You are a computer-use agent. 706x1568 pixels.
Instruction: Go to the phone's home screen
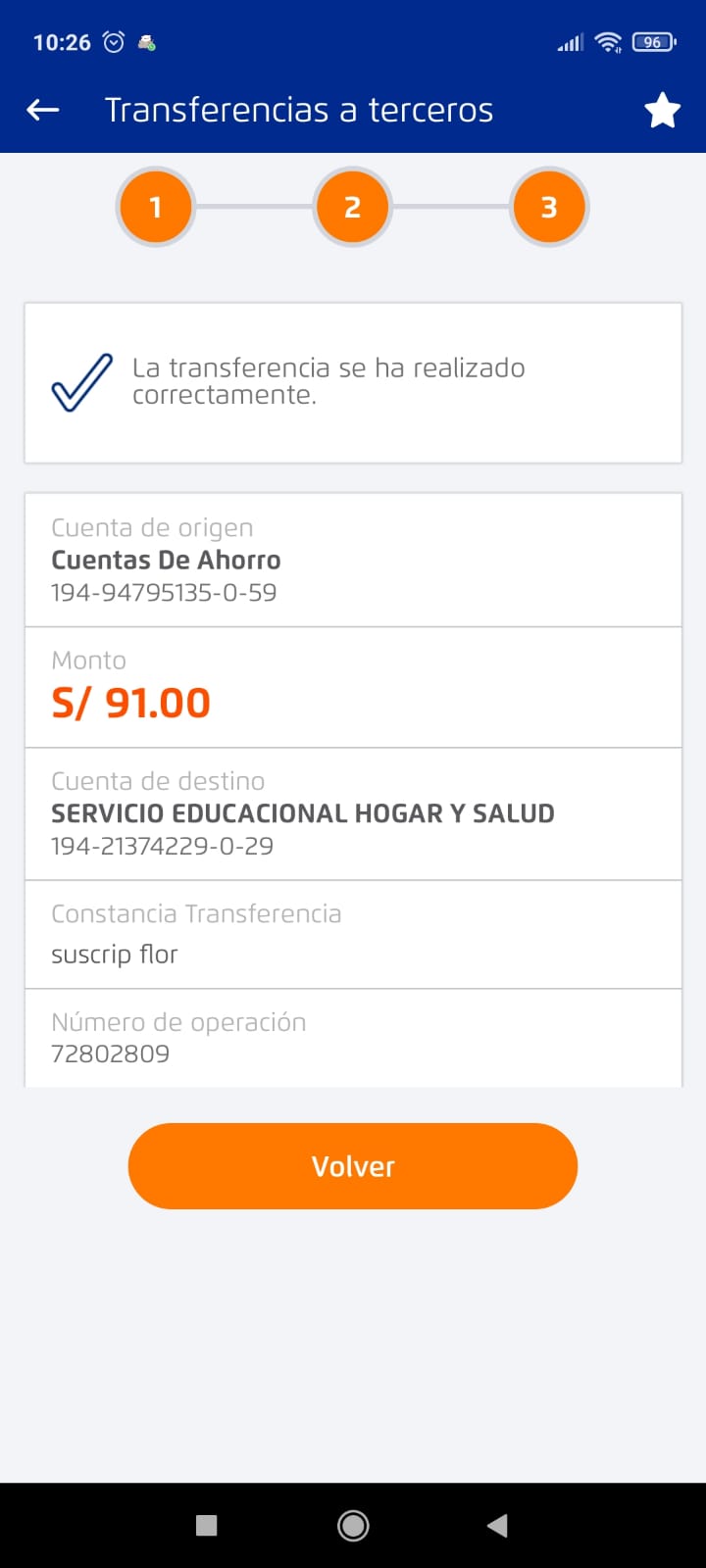tap(353, 1525)
